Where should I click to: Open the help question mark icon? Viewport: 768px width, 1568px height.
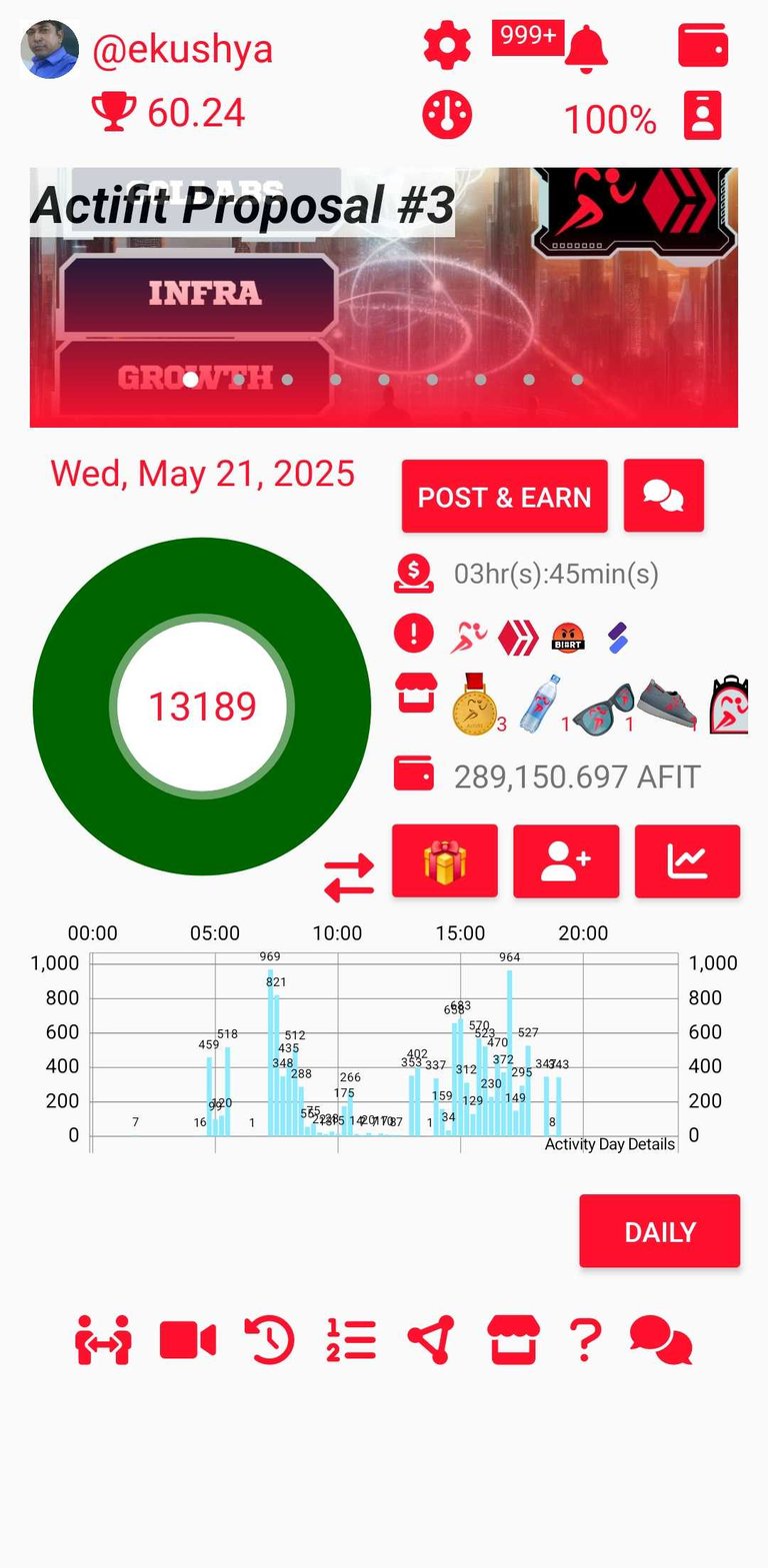pos(585,1340)
